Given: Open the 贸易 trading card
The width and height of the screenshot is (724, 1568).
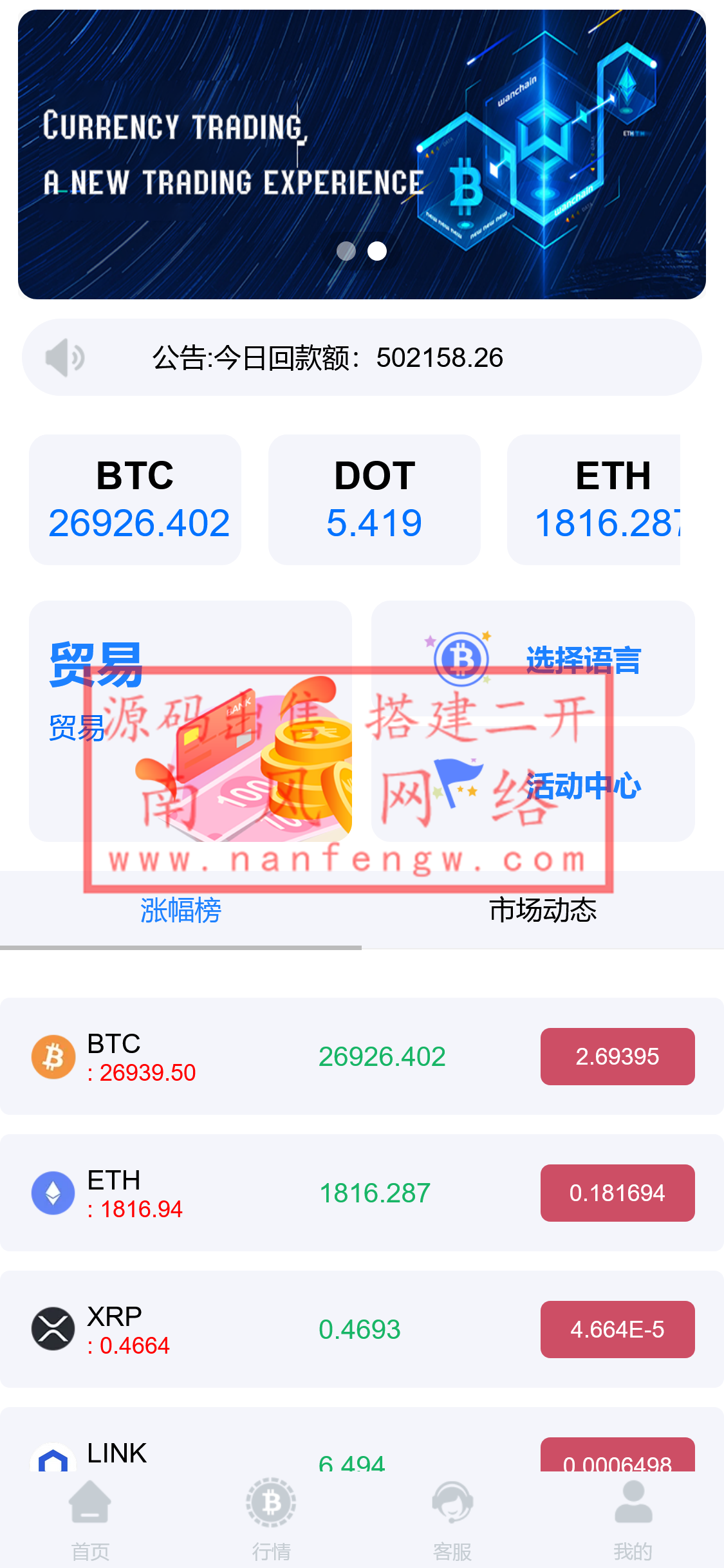Looking at the screenshot, I should click(190, 721).
